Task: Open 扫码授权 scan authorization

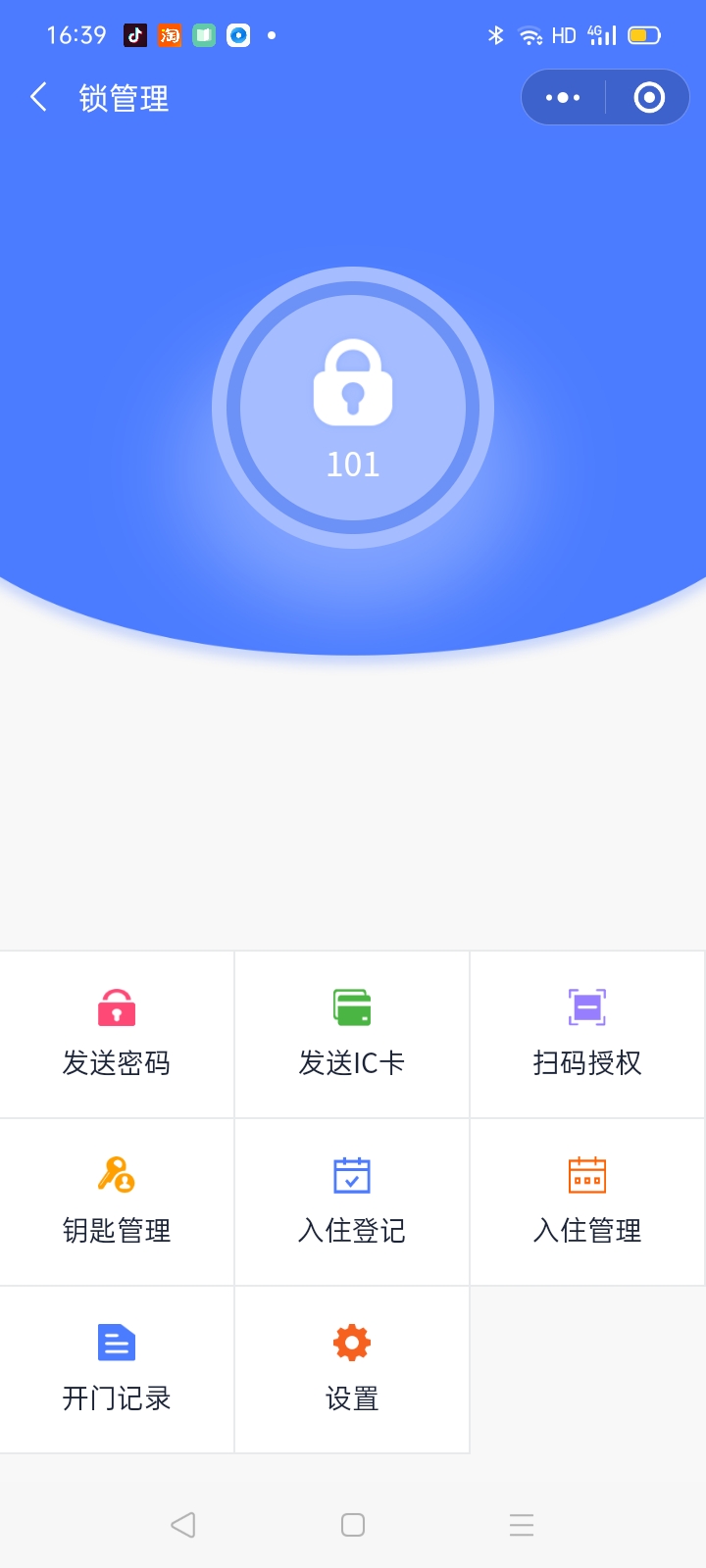Action: tap(587, 1034)
